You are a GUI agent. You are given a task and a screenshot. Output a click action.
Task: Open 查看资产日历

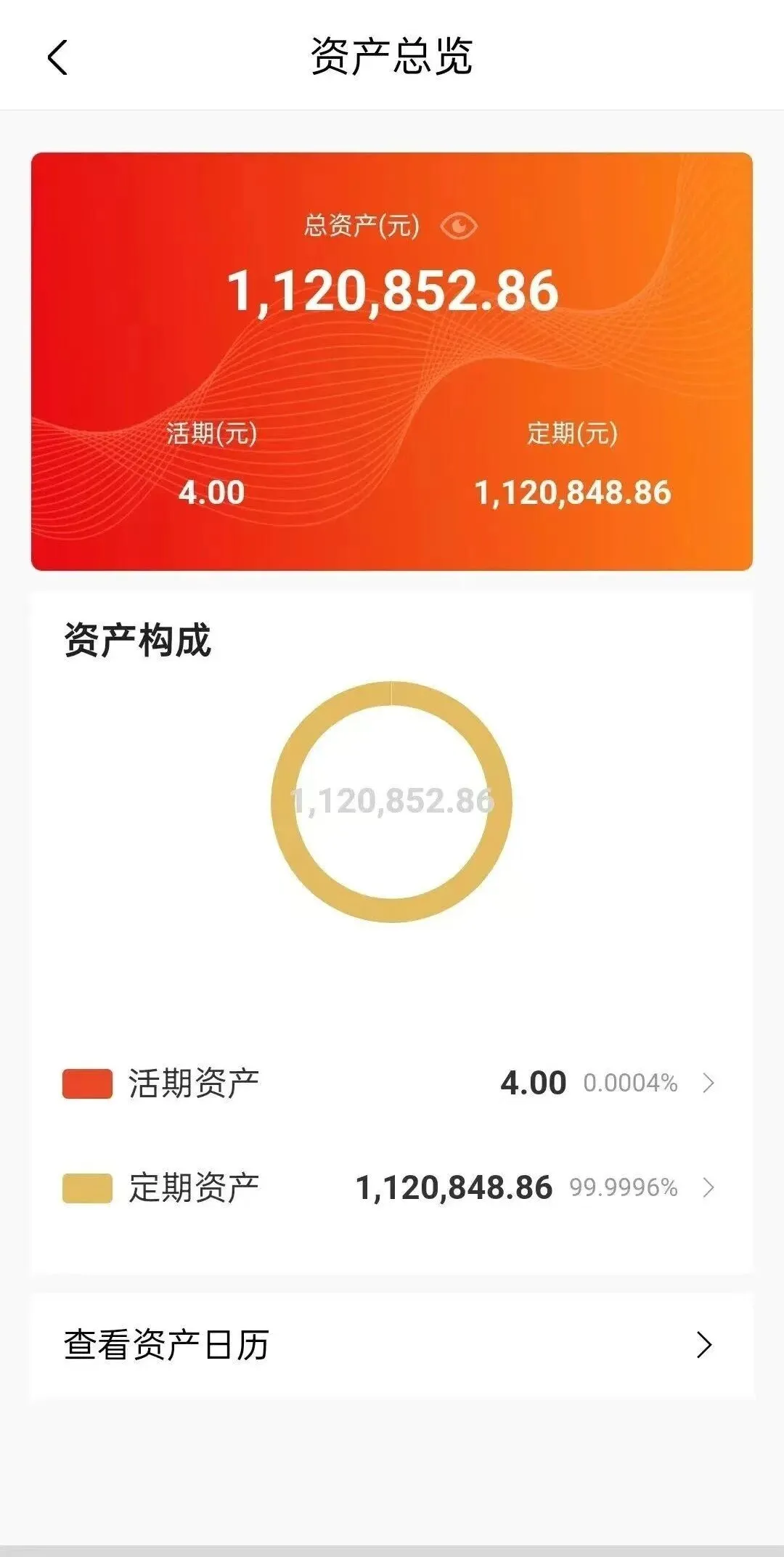(x=391, y=1345)
